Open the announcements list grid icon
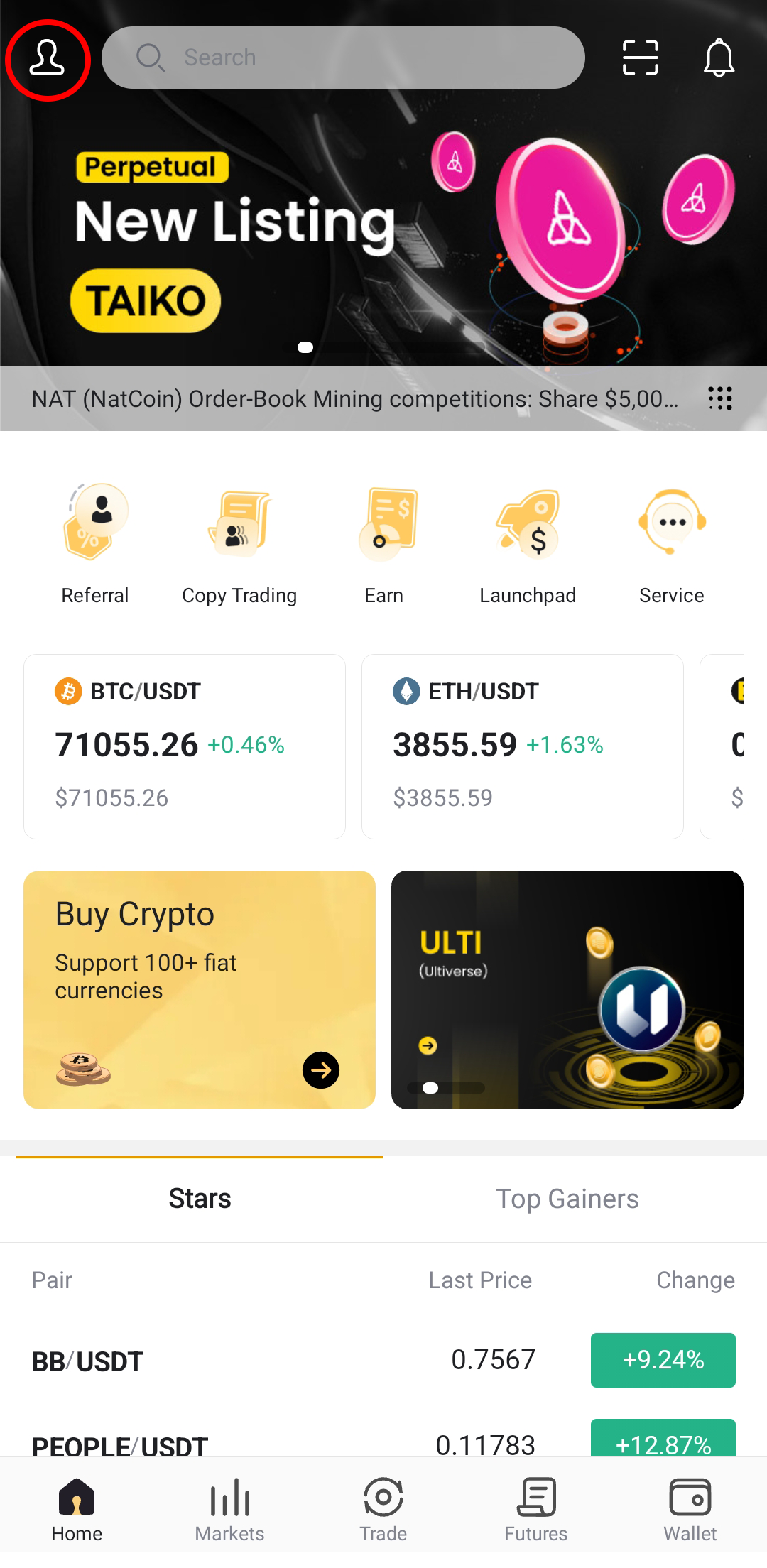 (719, 398)
